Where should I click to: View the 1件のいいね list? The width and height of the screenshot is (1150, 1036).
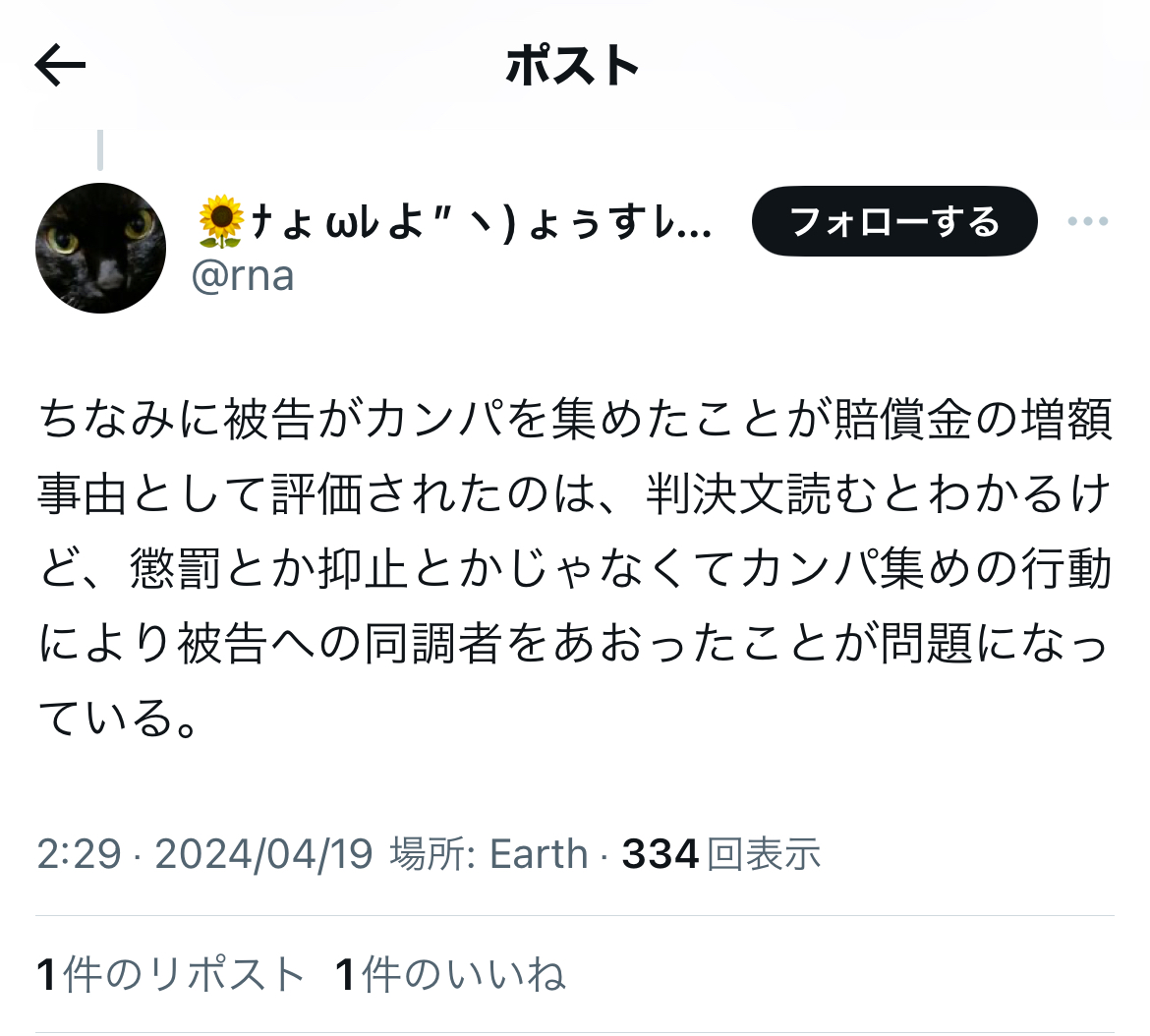[450, 975]
